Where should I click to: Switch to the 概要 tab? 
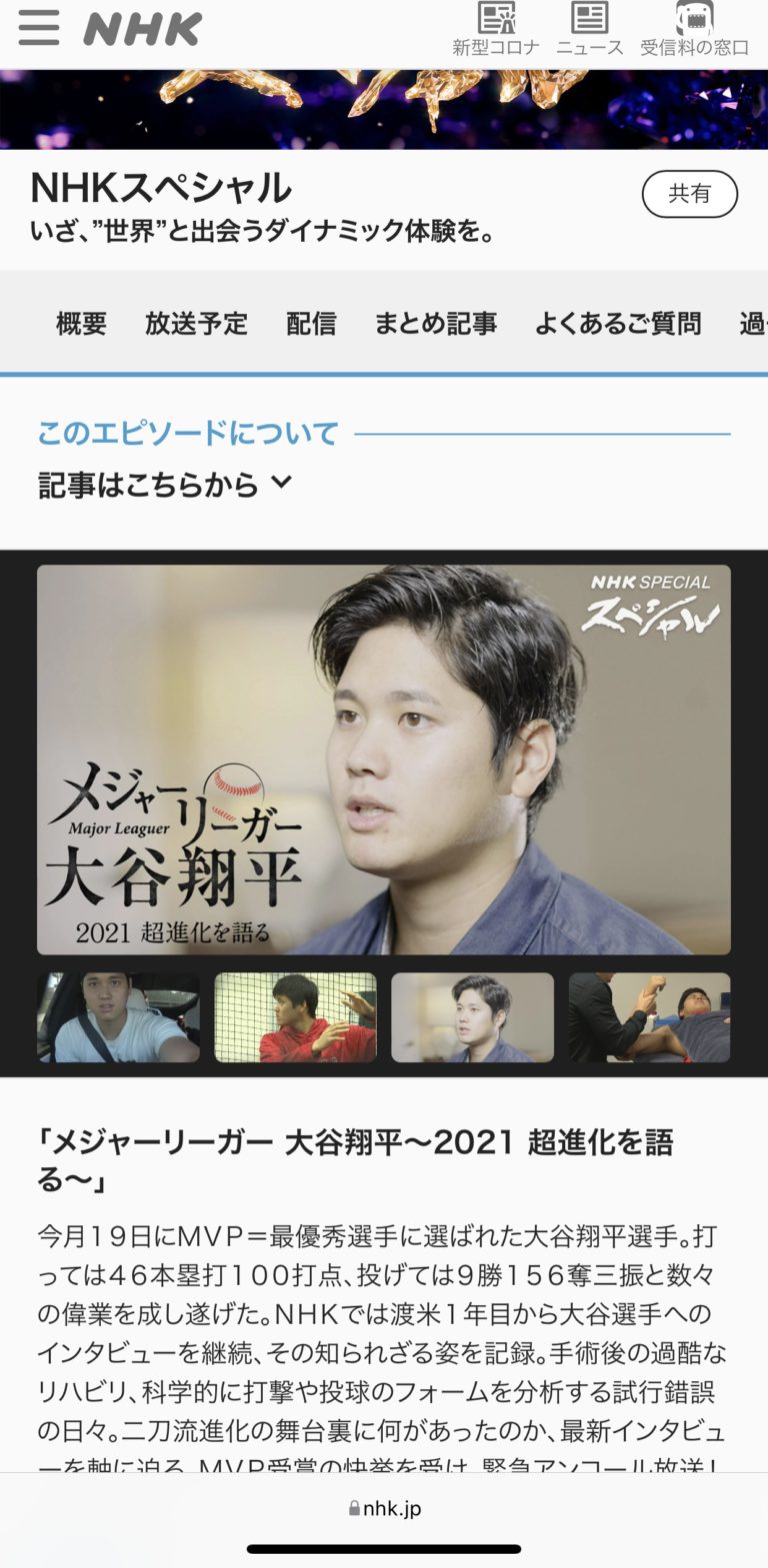click(81, 324)
